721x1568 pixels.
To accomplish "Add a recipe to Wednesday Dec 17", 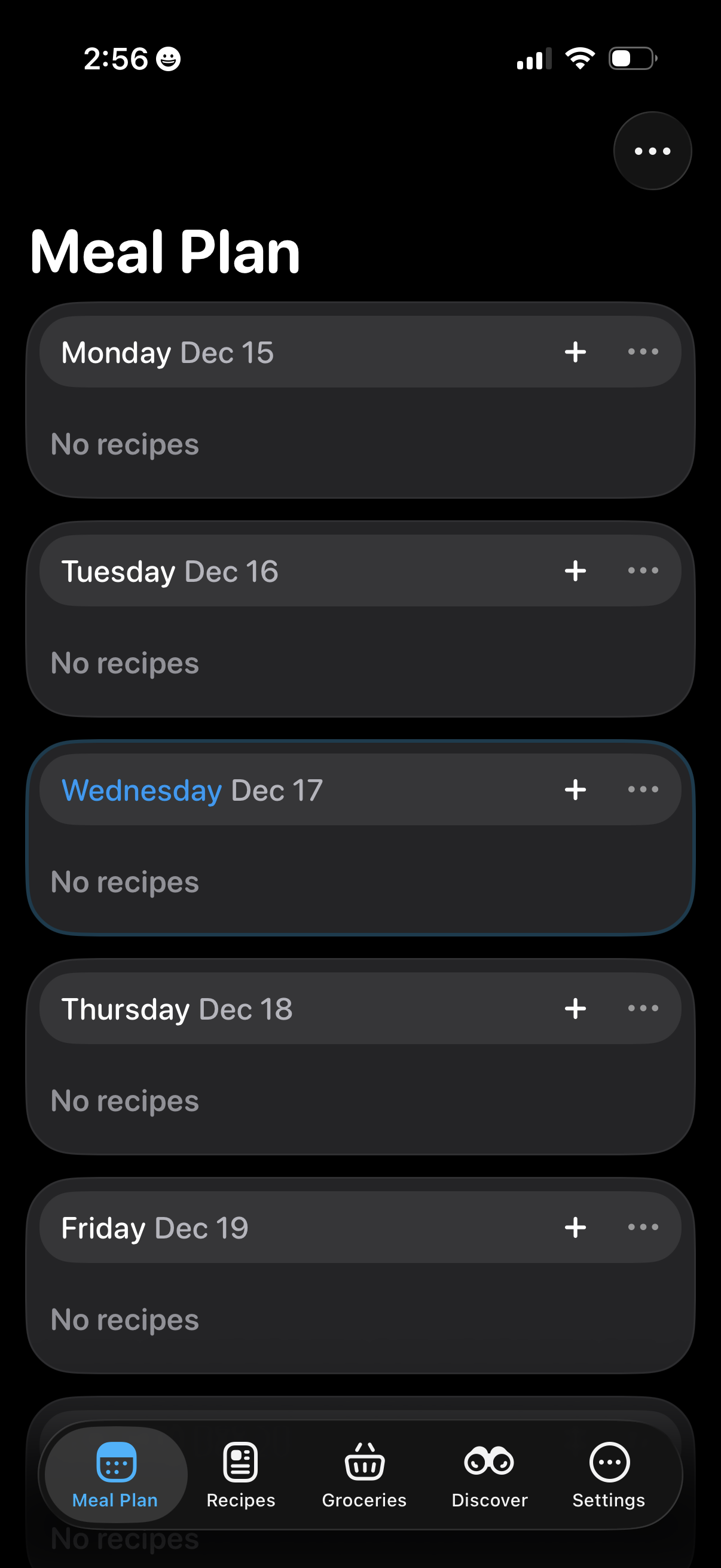I will (575, 789).
